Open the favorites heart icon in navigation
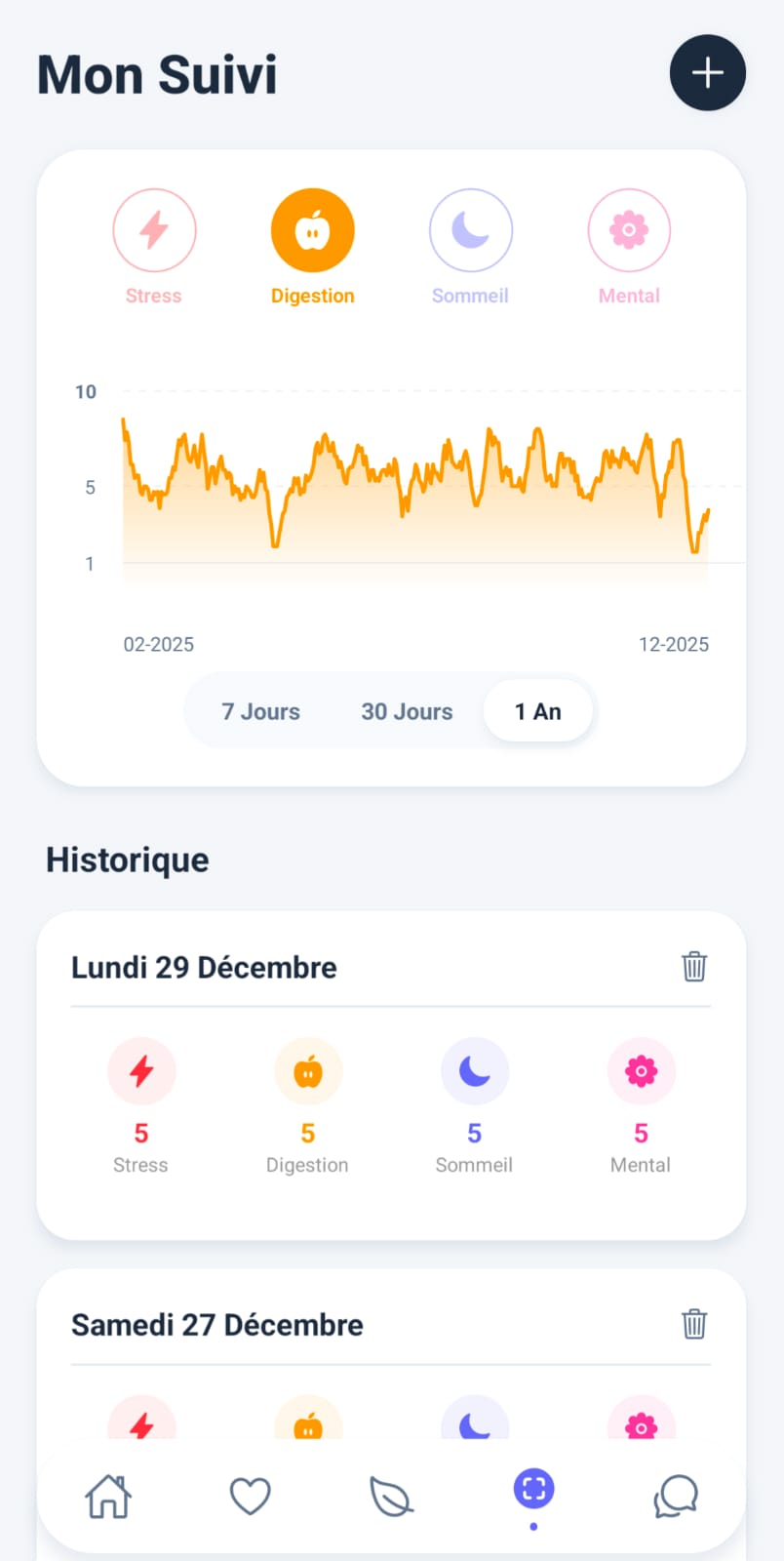The height and width of the screenshot is (1561, 784). (x=250, y=1495)
